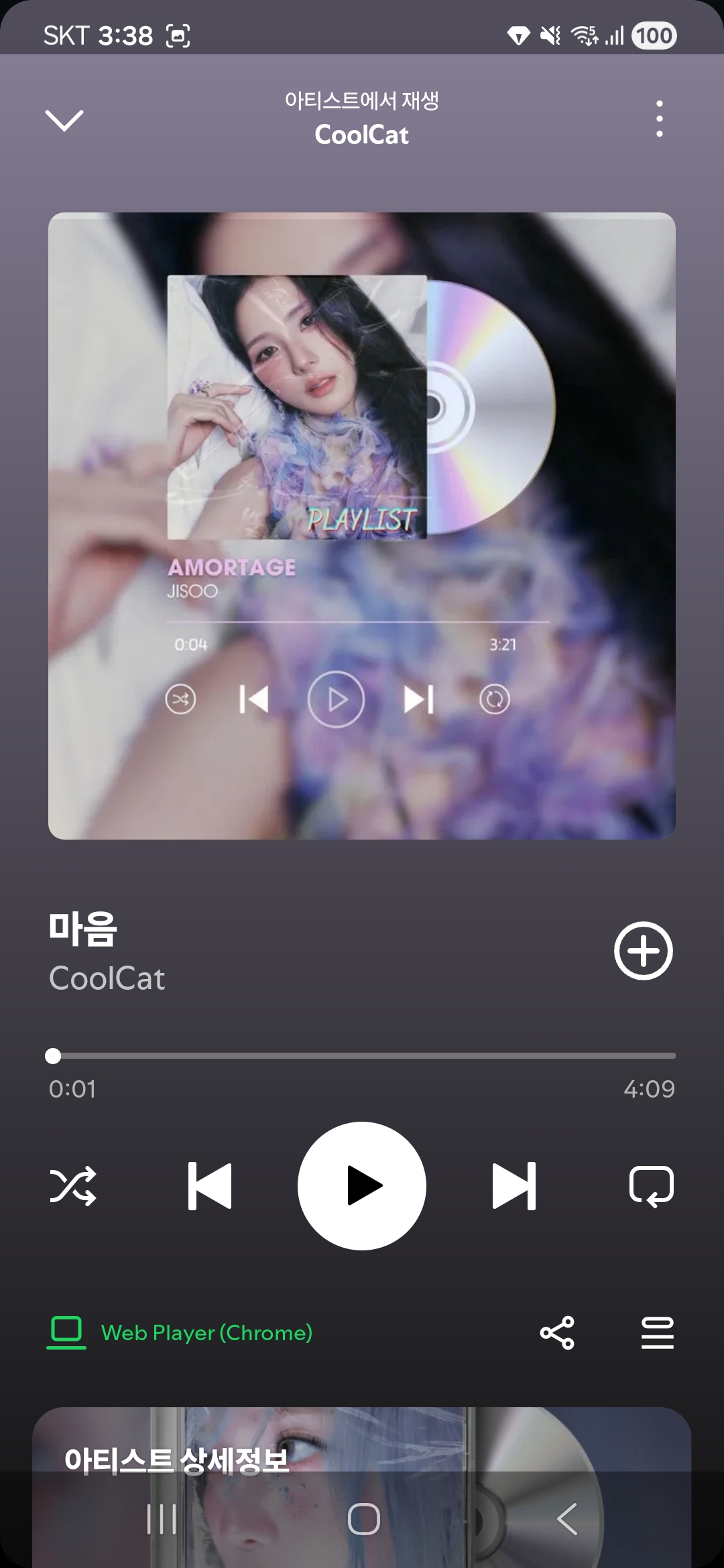
Task: Skip to the next track
Action: (514, 1186)
